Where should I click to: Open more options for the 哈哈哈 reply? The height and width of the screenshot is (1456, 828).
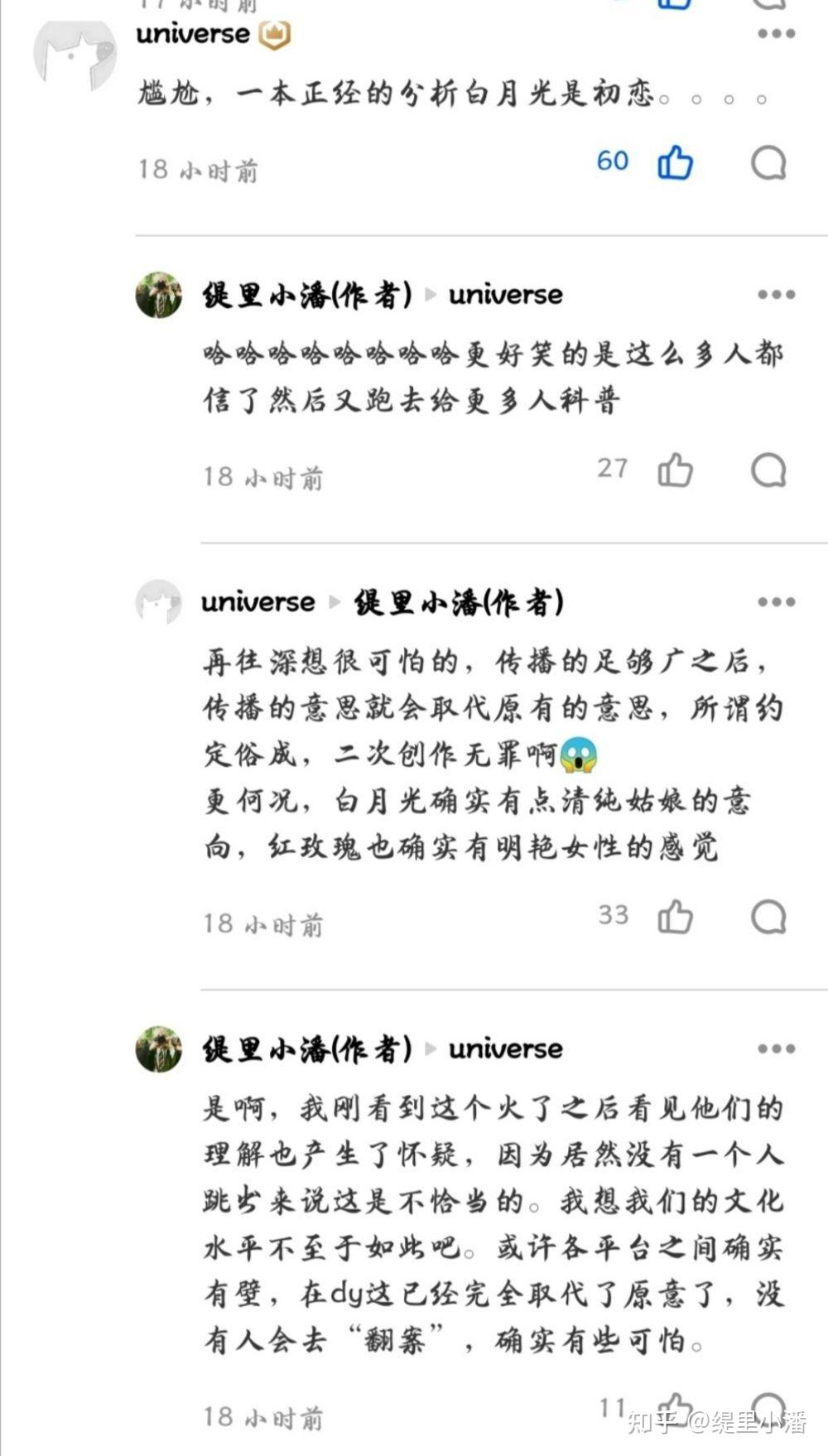point(776,295)
